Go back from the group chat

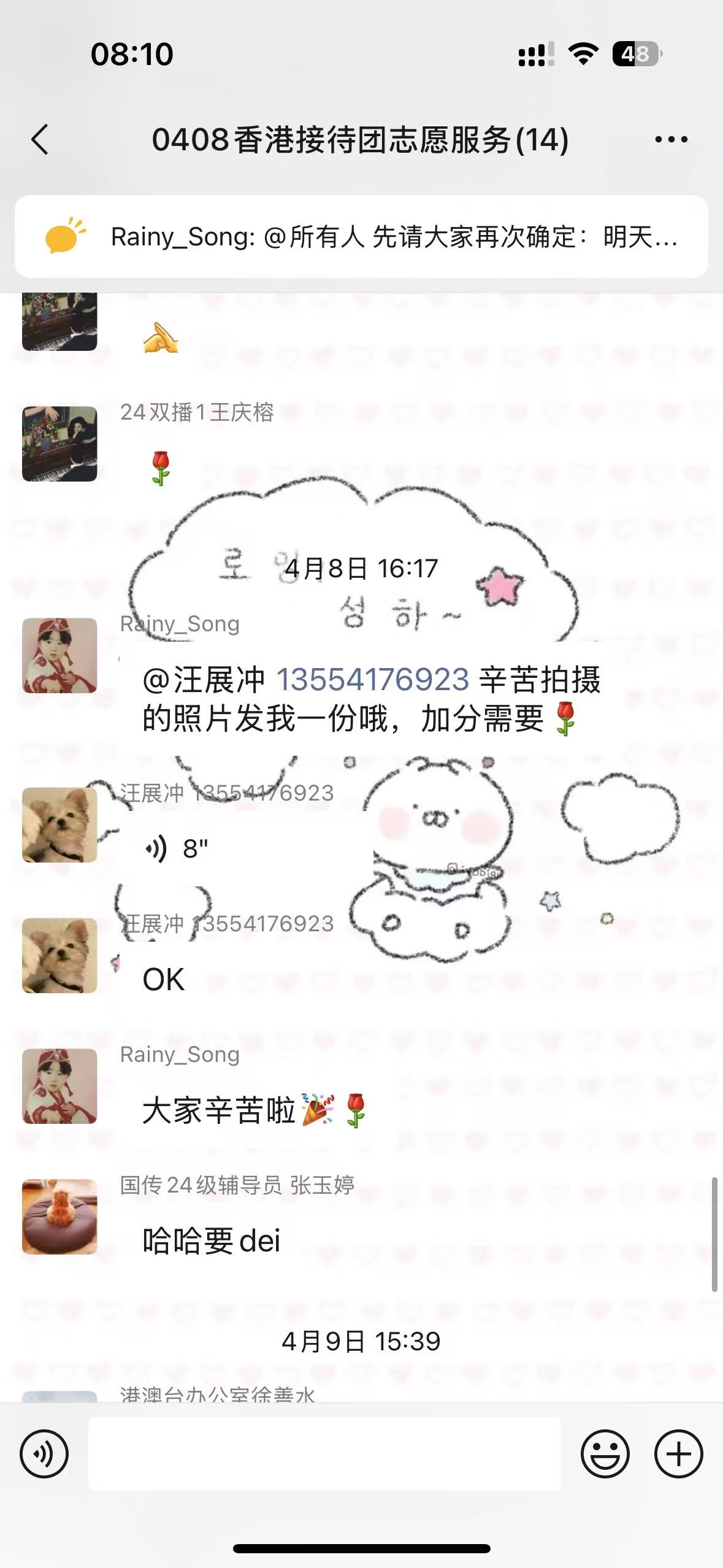coord(40,140)
